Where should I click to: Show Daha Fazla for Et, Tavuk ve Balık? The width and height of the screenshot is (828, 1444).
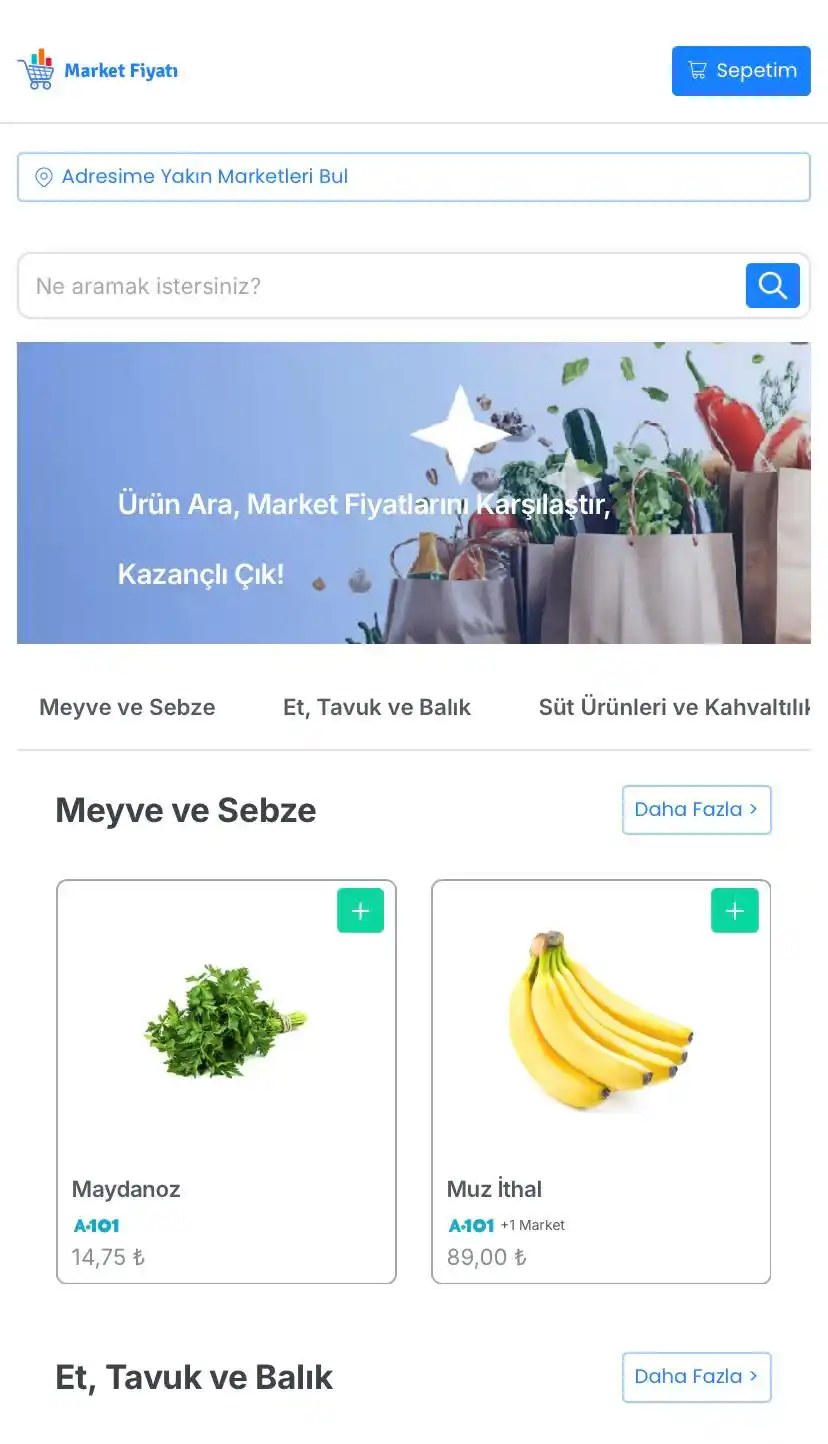[x=696, y=1377]
